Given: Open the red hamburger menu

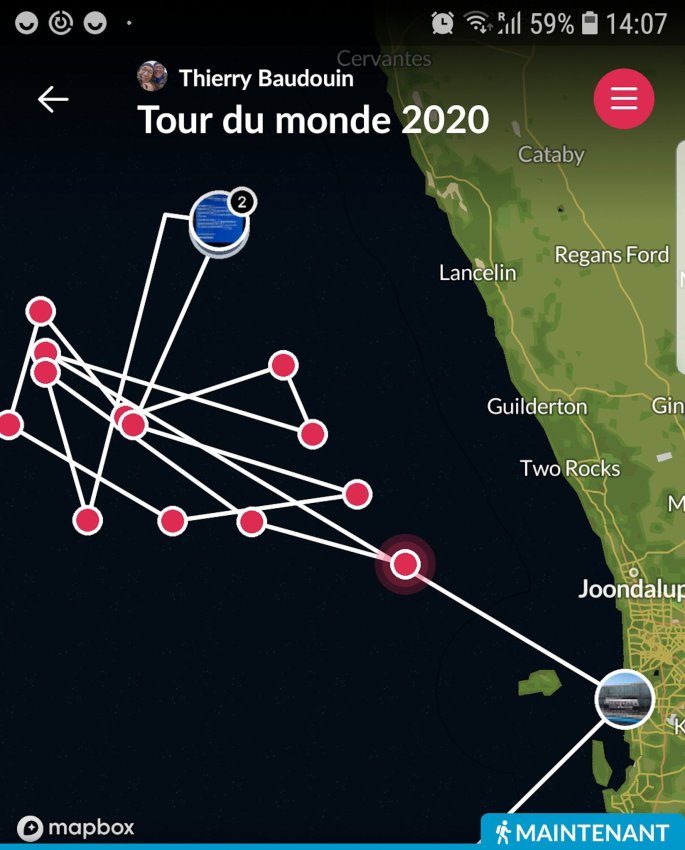Looking at the screenshot, I should [623, 98].
